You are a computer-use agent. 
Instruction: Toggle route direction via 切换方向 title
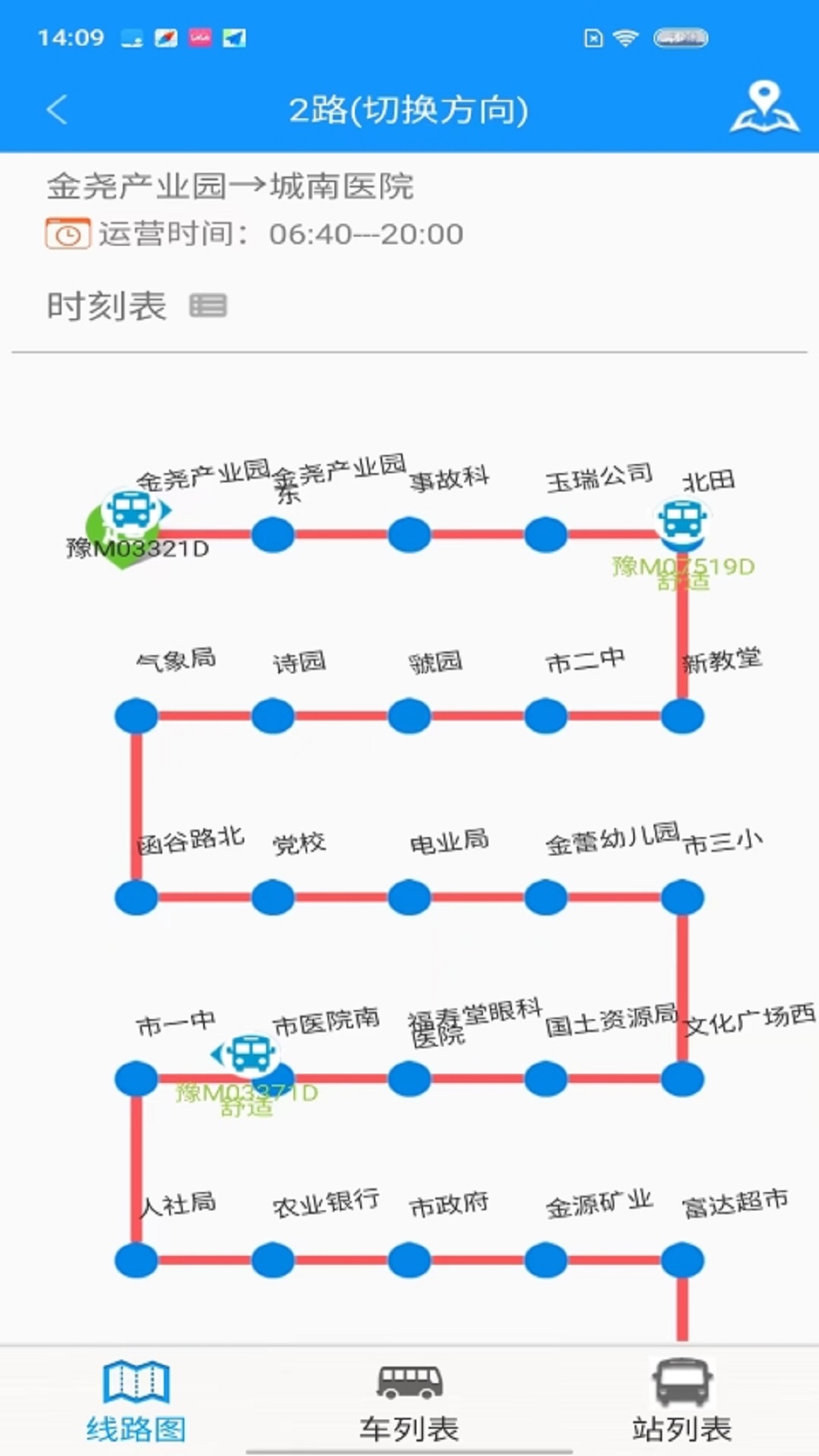tap(409, 108)
